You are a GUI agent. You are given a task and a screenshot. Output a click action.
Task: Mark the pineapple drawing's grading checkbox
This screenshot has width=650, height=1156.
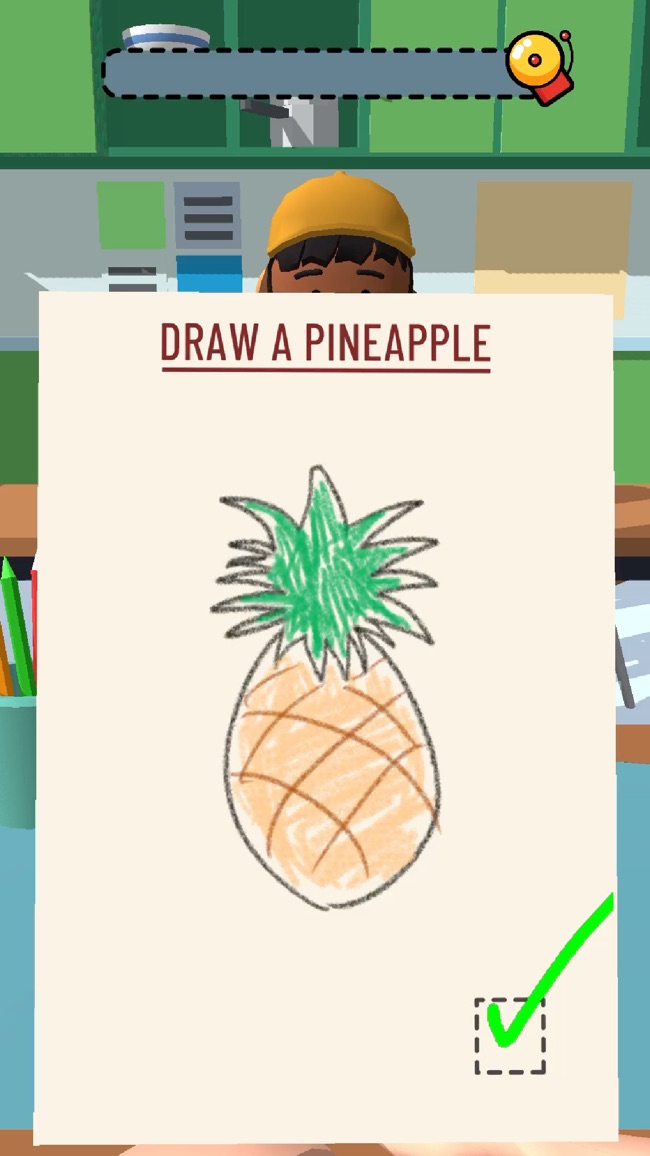tap(510, 1036)
